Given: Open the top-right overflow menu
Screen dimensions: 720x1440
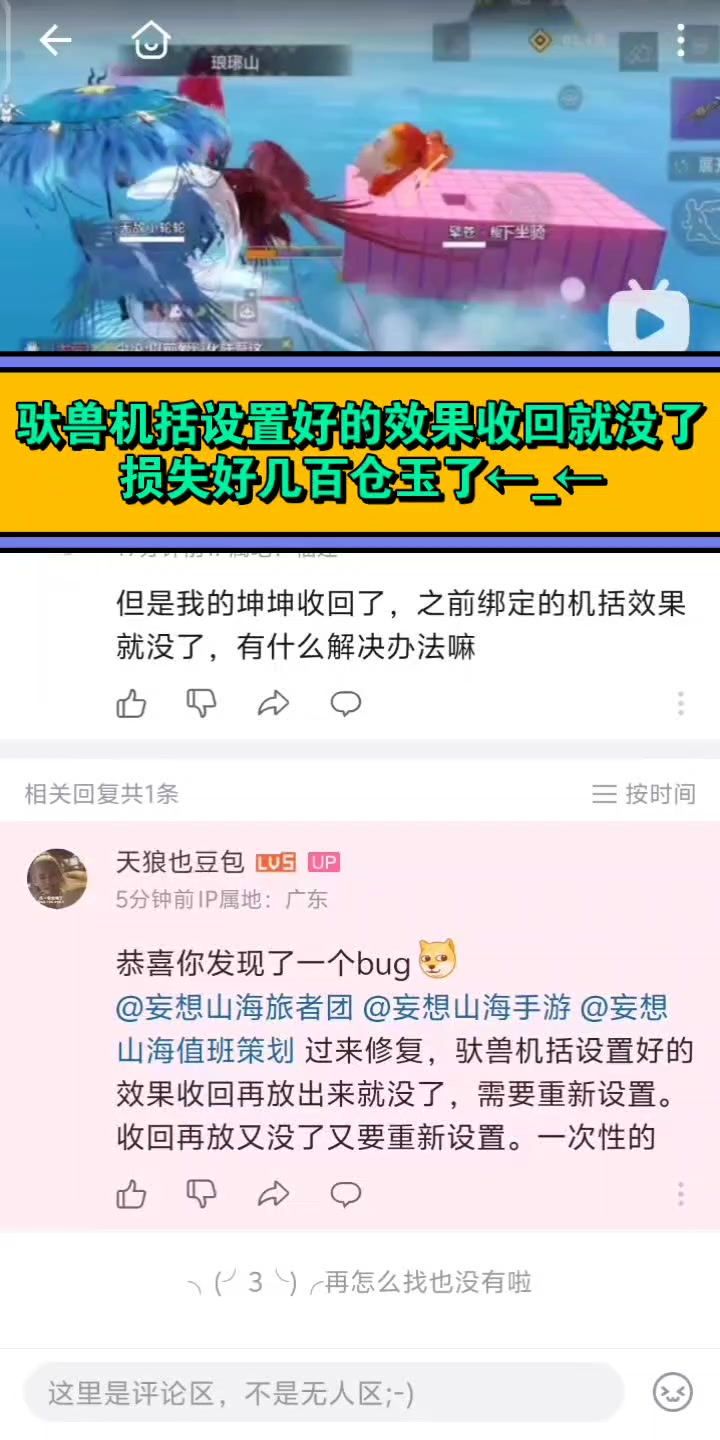Looking at the screenshot, I should point(680,40).
